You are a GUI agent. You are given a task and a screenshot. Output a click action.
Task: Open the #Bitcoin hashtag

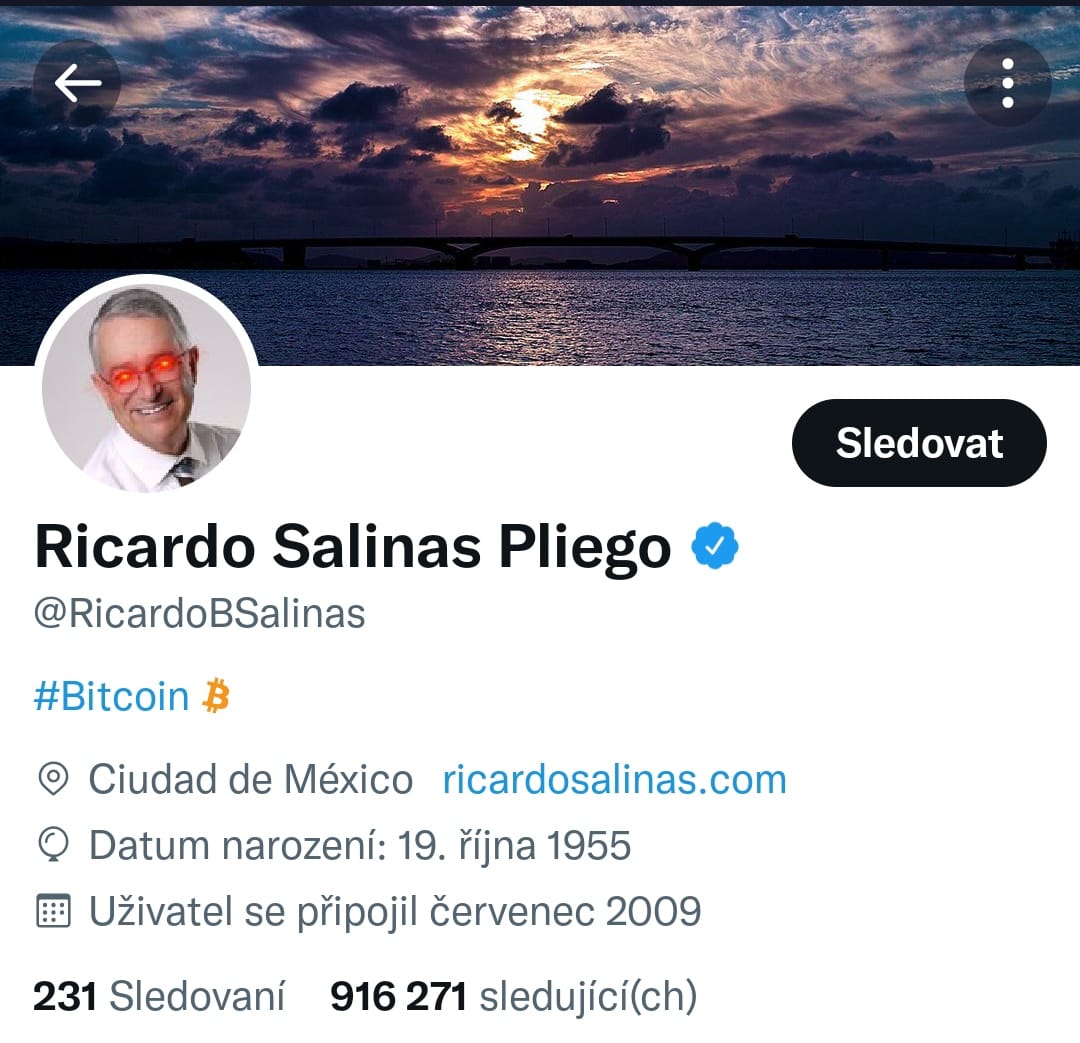(x=111, y=696)
